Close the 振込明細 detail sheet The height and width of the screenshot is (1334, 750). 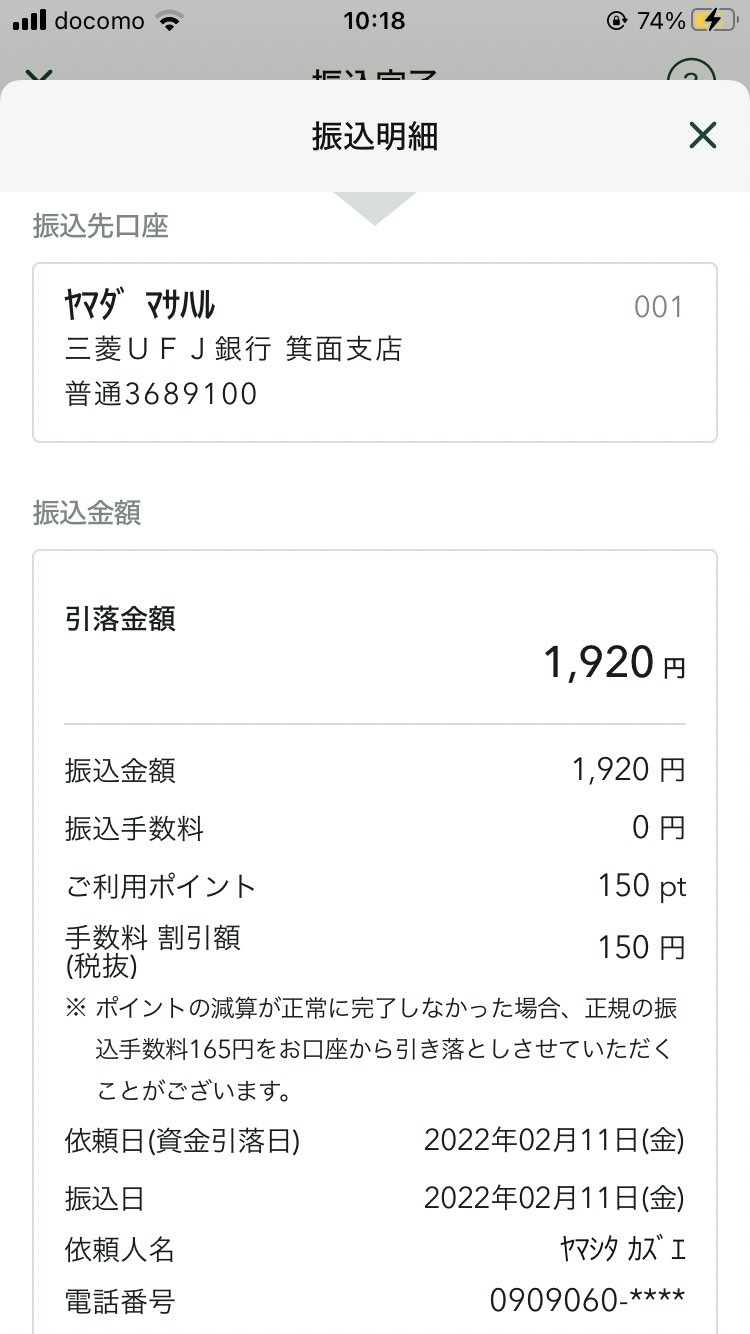point(703,135)
